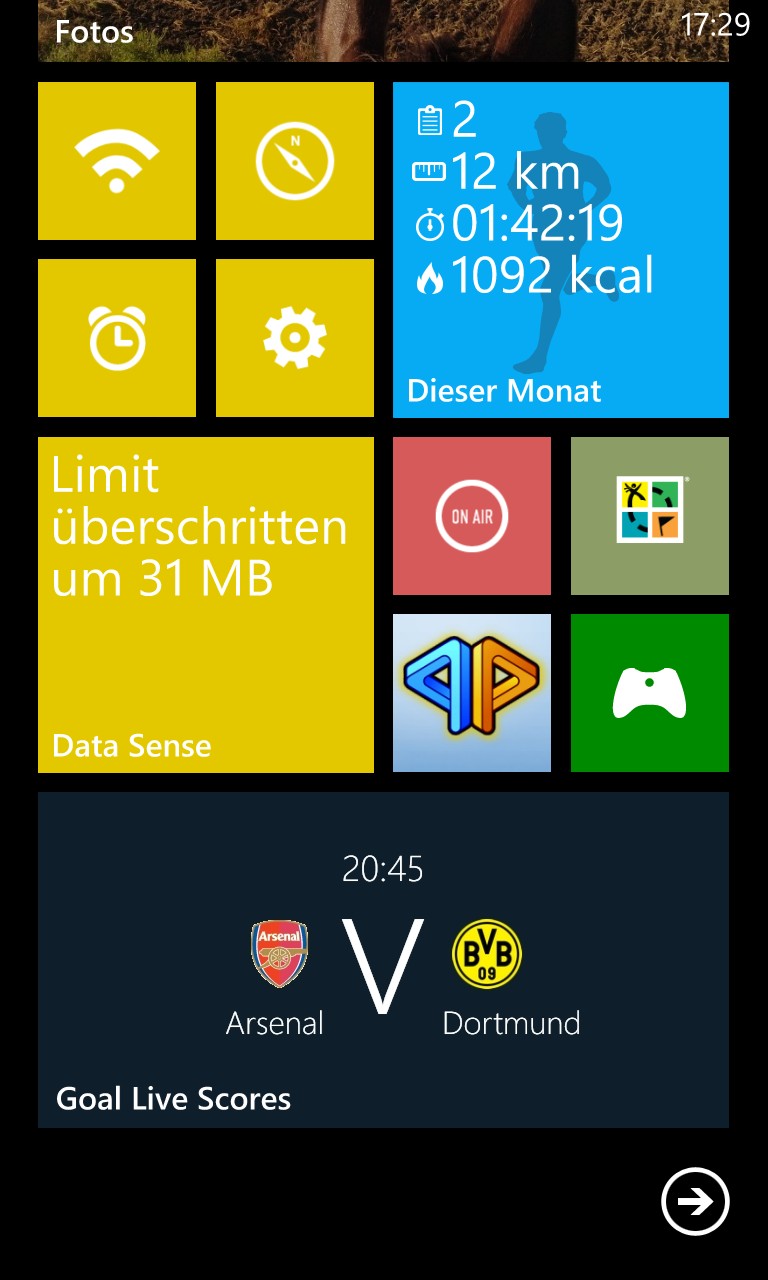Open the settings gear tile
The height and width of the screenshot is (1280, 768).
point(295,338)
